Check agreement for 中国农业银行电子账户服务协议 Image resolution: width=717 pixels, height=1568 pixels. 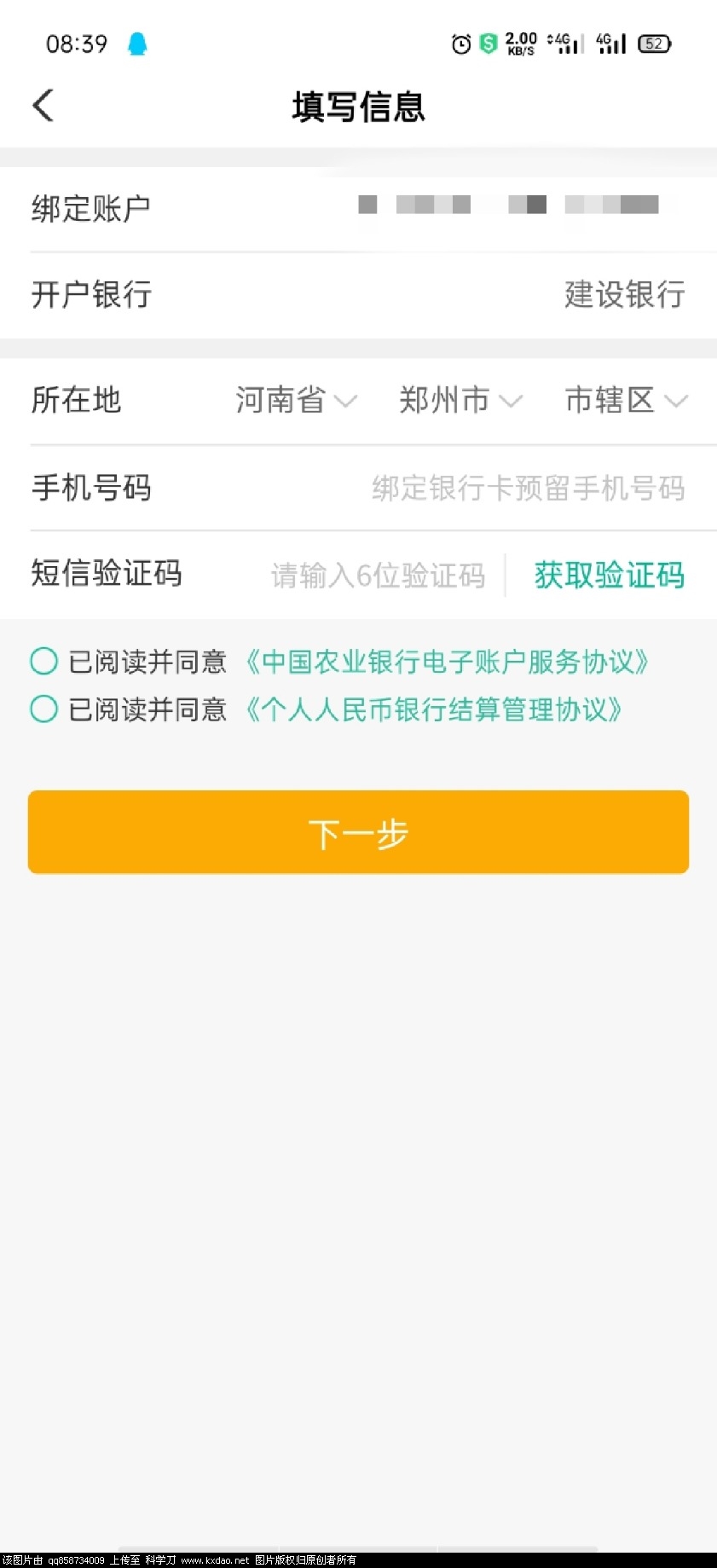click(x=43, y=661)
